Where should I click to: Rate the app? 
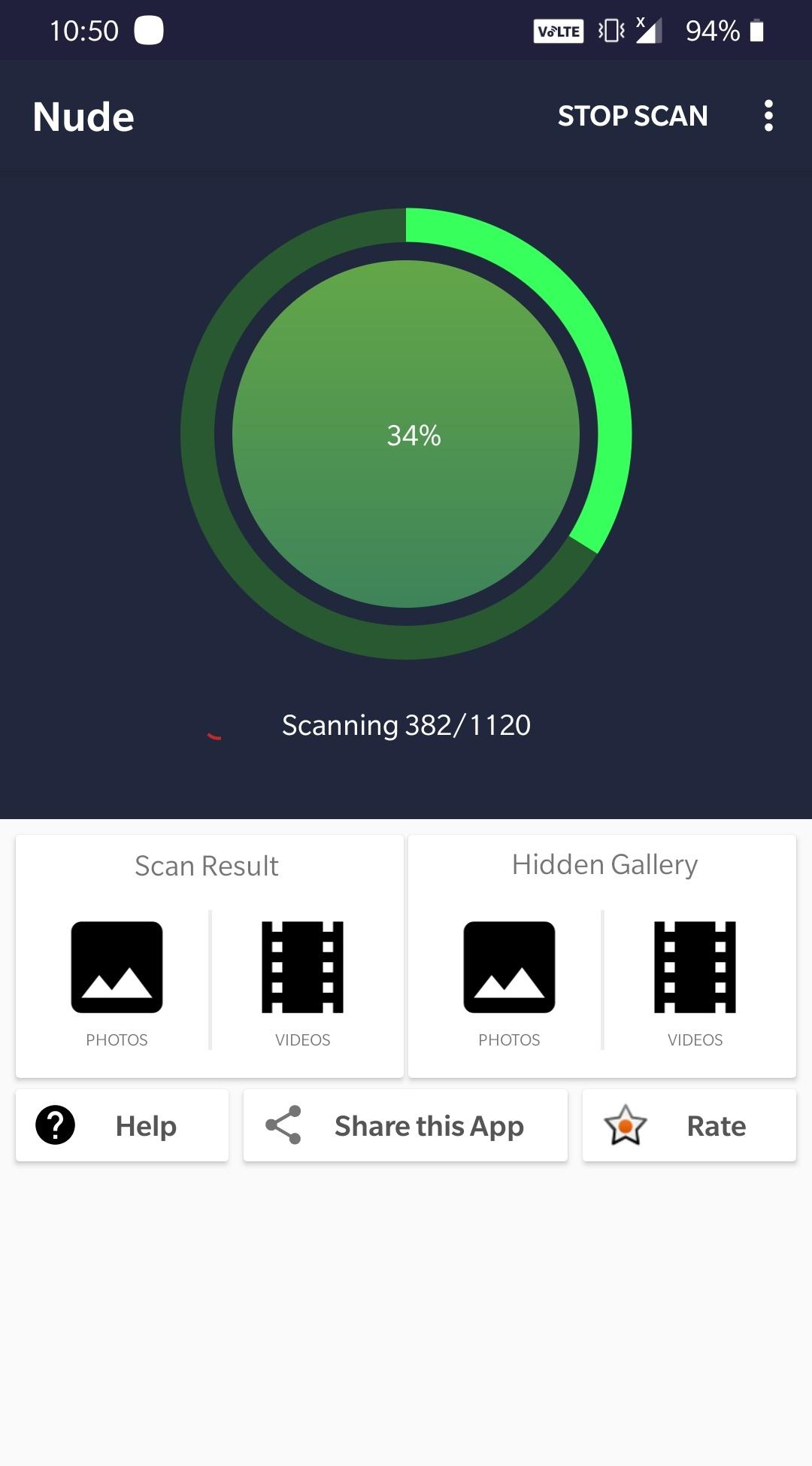tap(689, 1125)
